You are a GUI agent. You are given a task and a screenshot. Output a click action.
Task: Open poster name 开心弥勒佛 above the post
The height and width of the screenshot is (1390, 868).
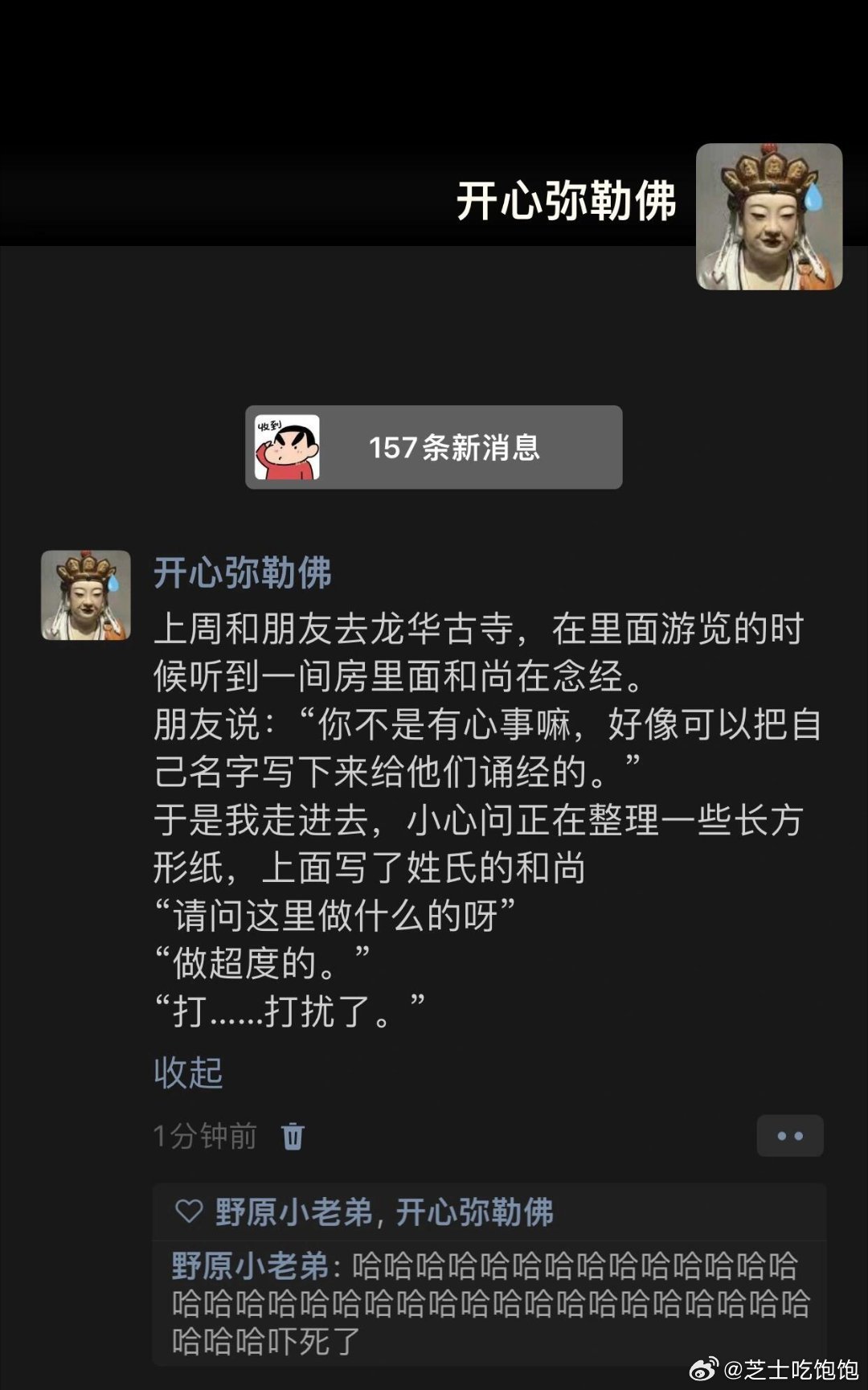[242, 573]
